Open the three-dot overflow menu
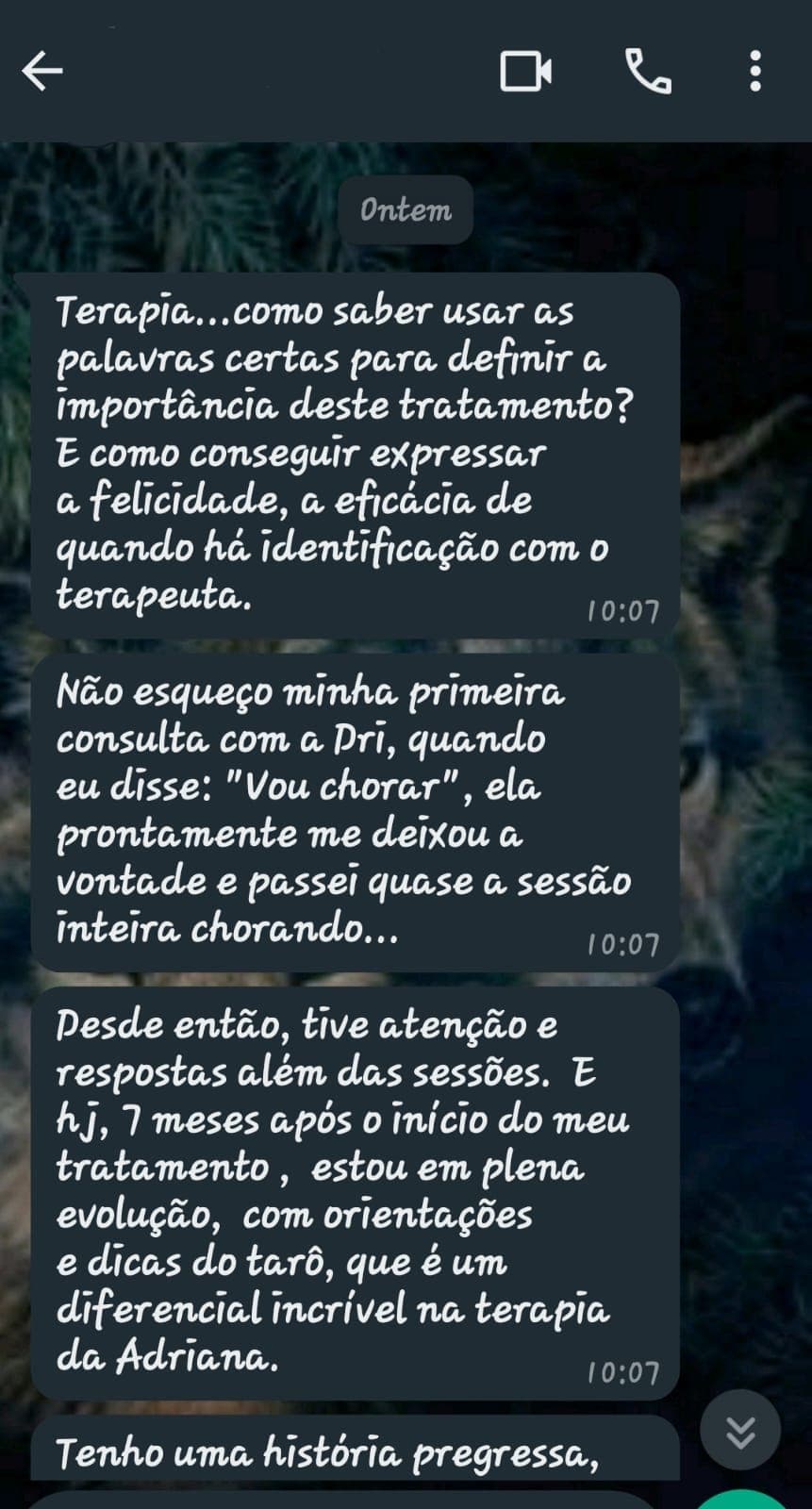This screenshot has width=812, height=1509. pyautogui.click(x=754, y=71)
